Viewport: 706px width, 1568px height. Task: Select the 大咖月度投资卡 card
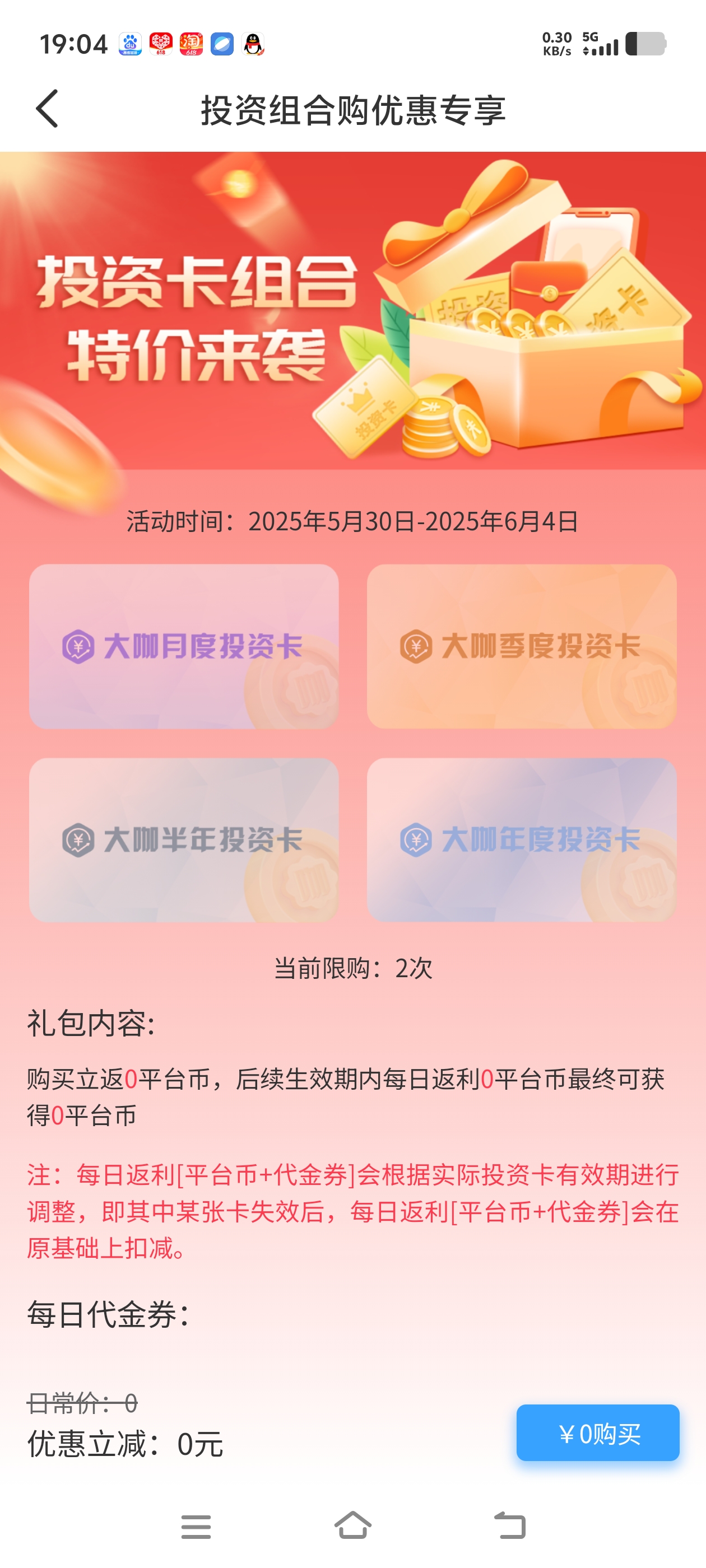click(183, 646)
